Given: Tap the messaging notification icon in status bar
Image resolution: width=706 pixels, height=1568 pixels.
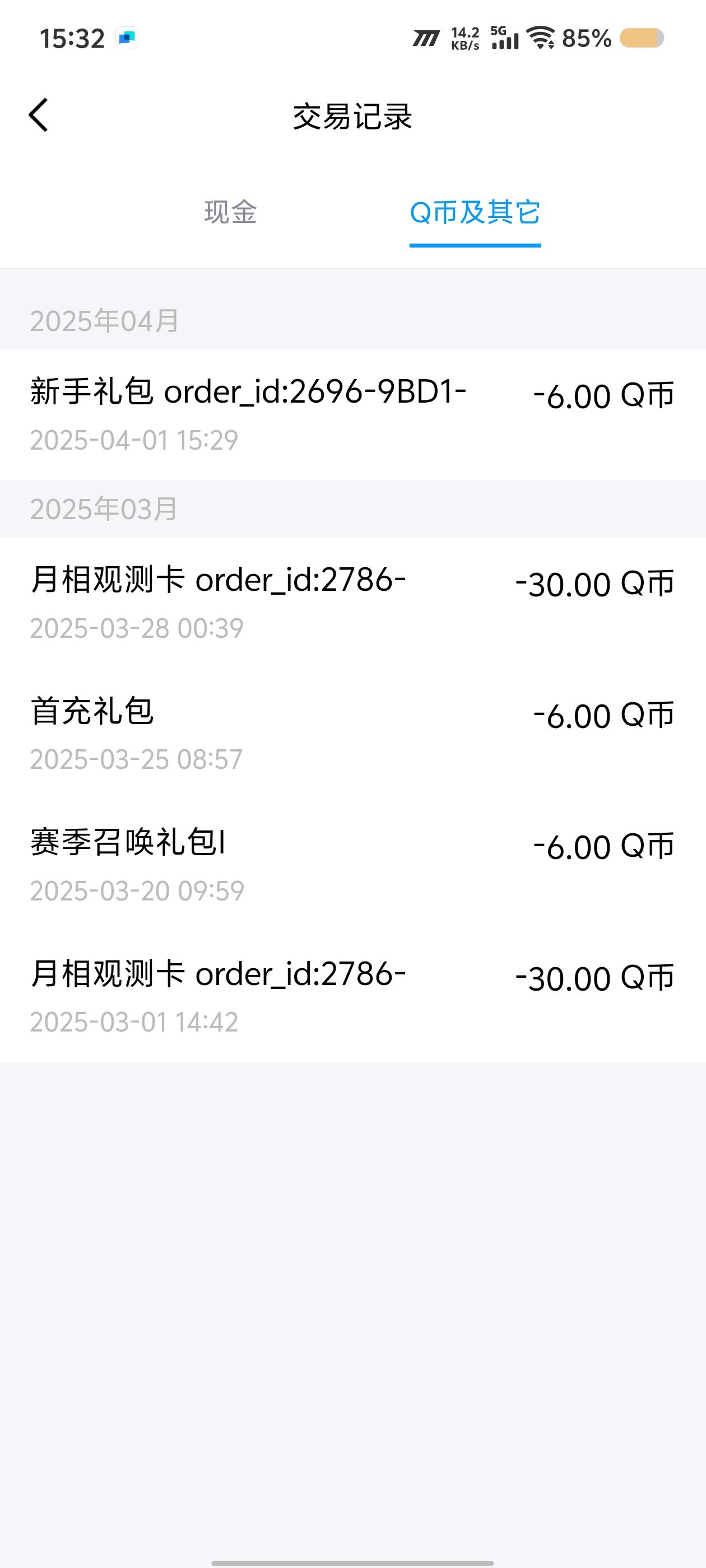Looking at the screenshot, I should click(126, 38).
